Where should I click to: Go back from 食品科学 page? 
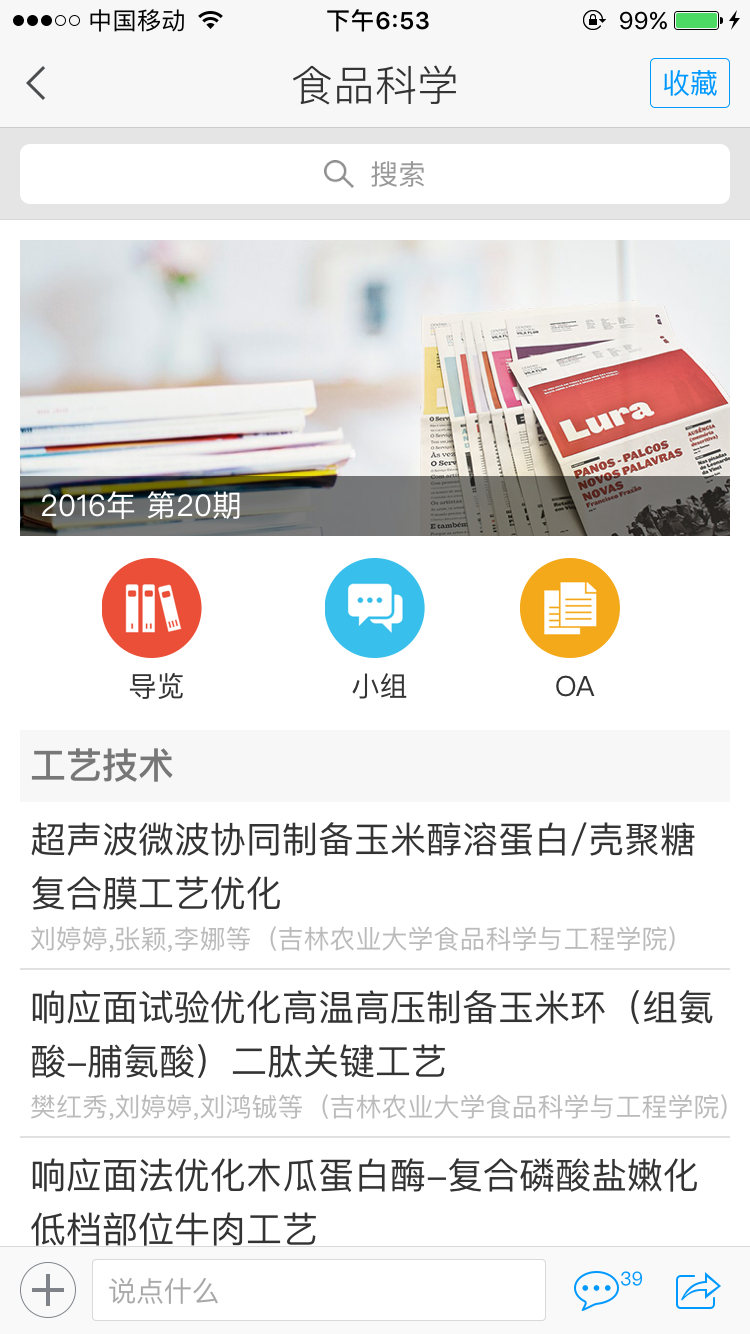coord(37,83)
